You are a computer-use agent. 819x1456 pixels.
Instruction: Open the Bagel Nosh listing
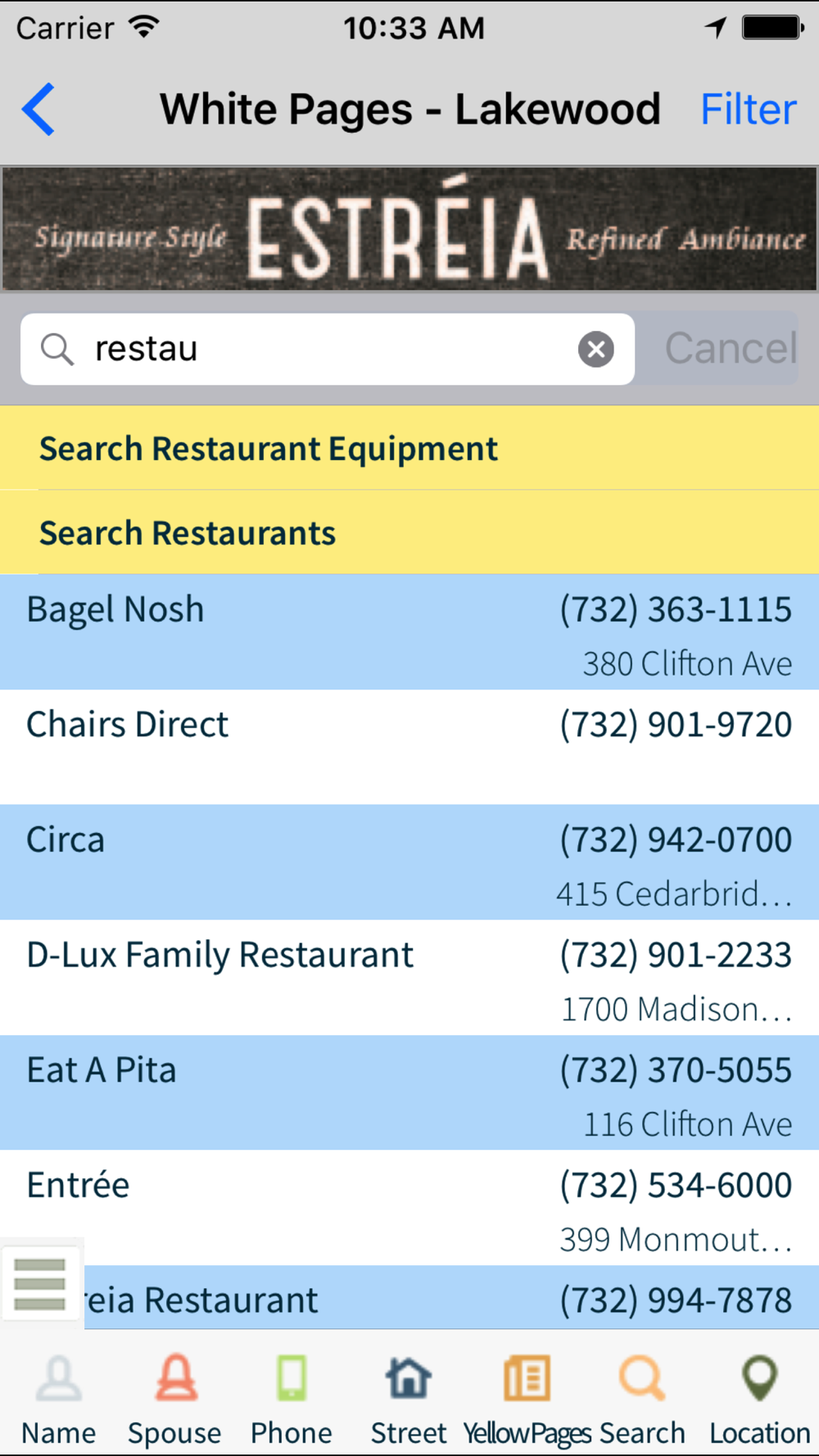pyautogui.click(x=409, y=632)
